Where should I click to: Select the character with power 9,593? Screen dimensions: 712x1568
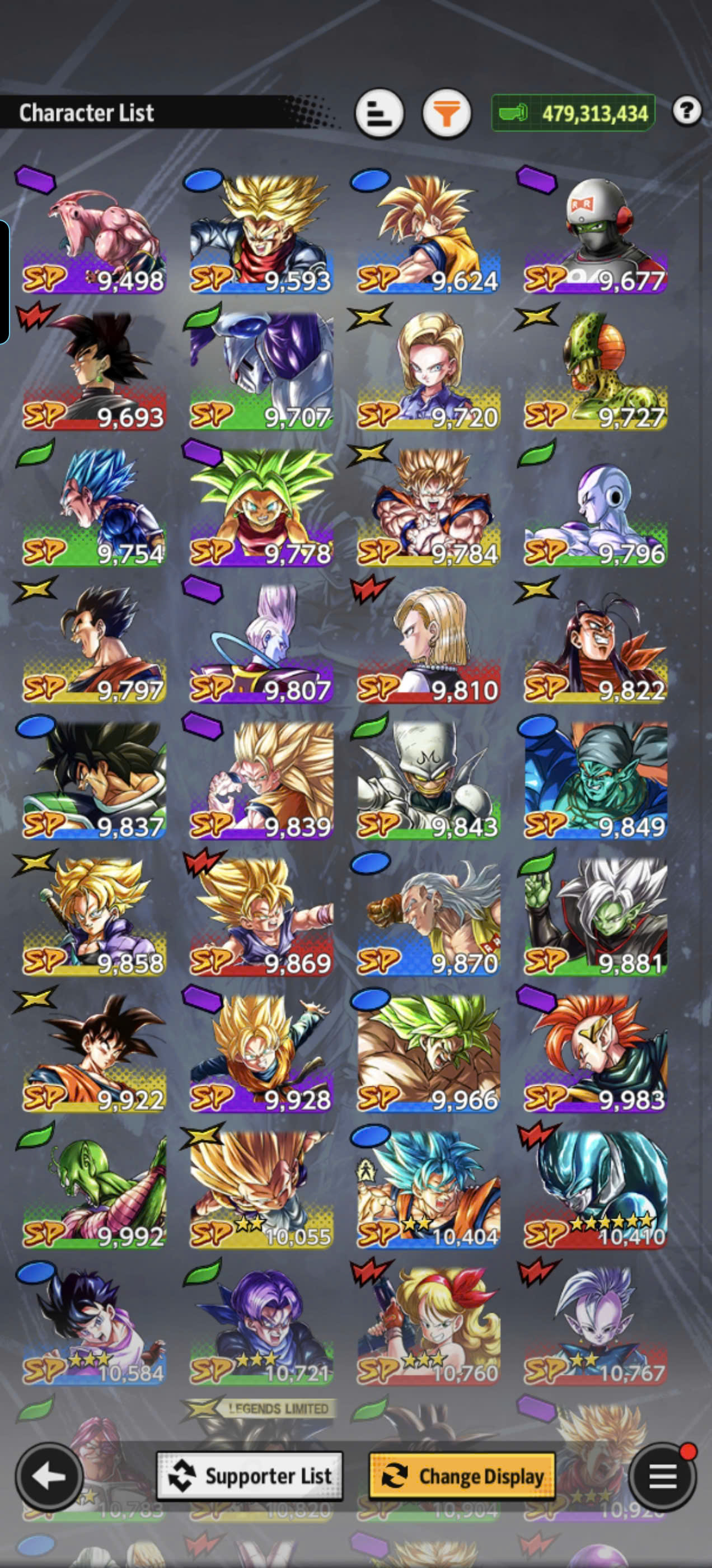coord(261,235)
